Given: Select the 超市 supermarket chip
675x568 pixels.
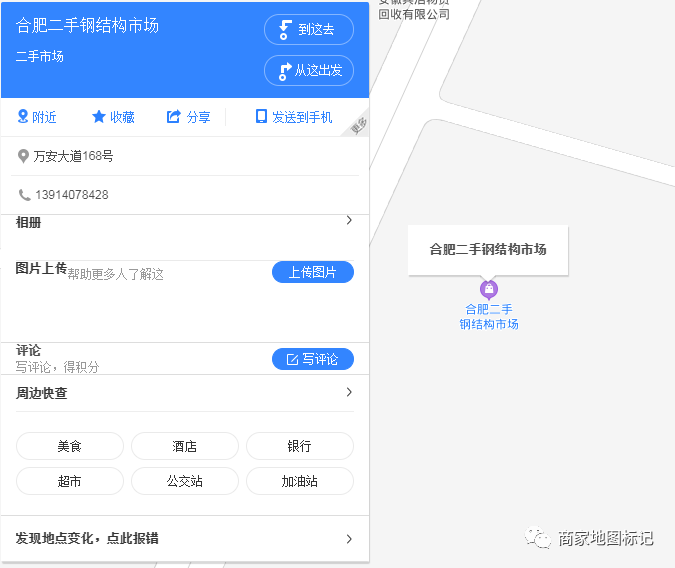Looking at the screenshot, I should coord(70,481).
